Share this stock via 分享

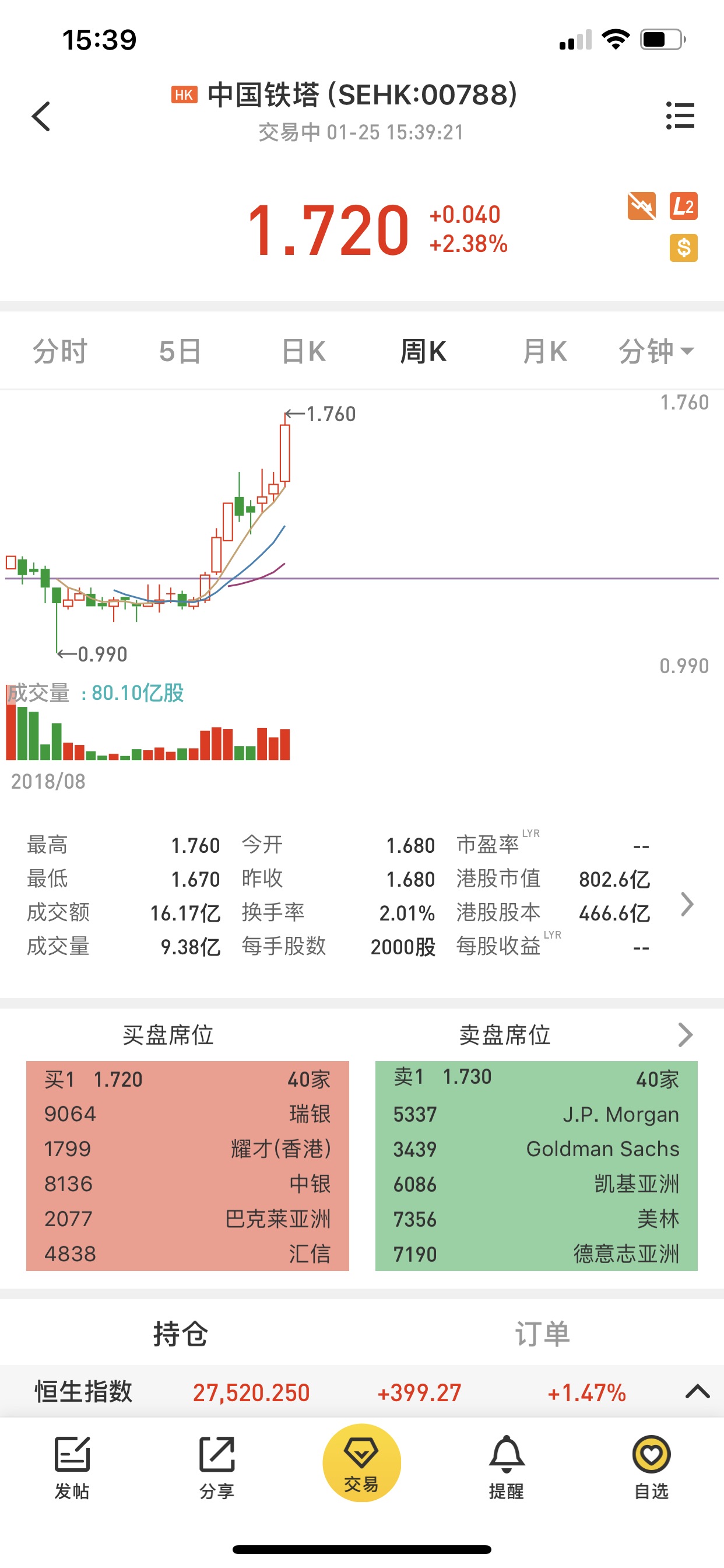tap(217, 1467)
